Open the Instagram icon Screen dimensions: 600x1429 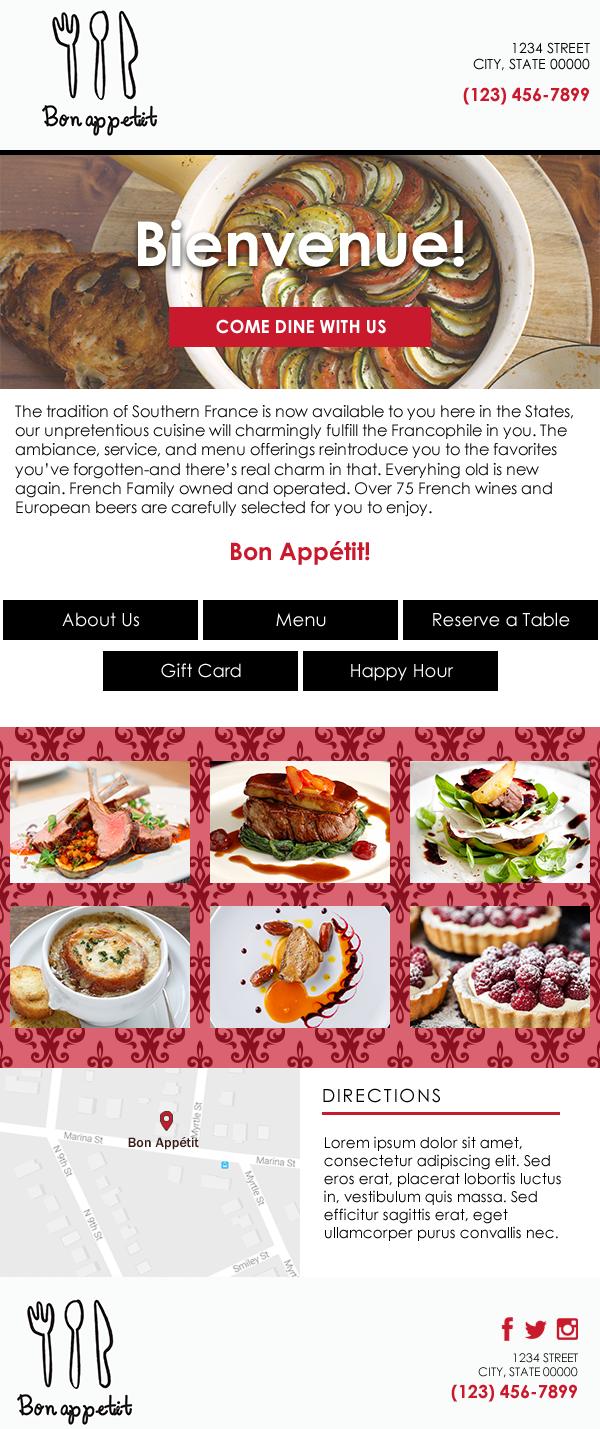click(x=567, y=1329)
